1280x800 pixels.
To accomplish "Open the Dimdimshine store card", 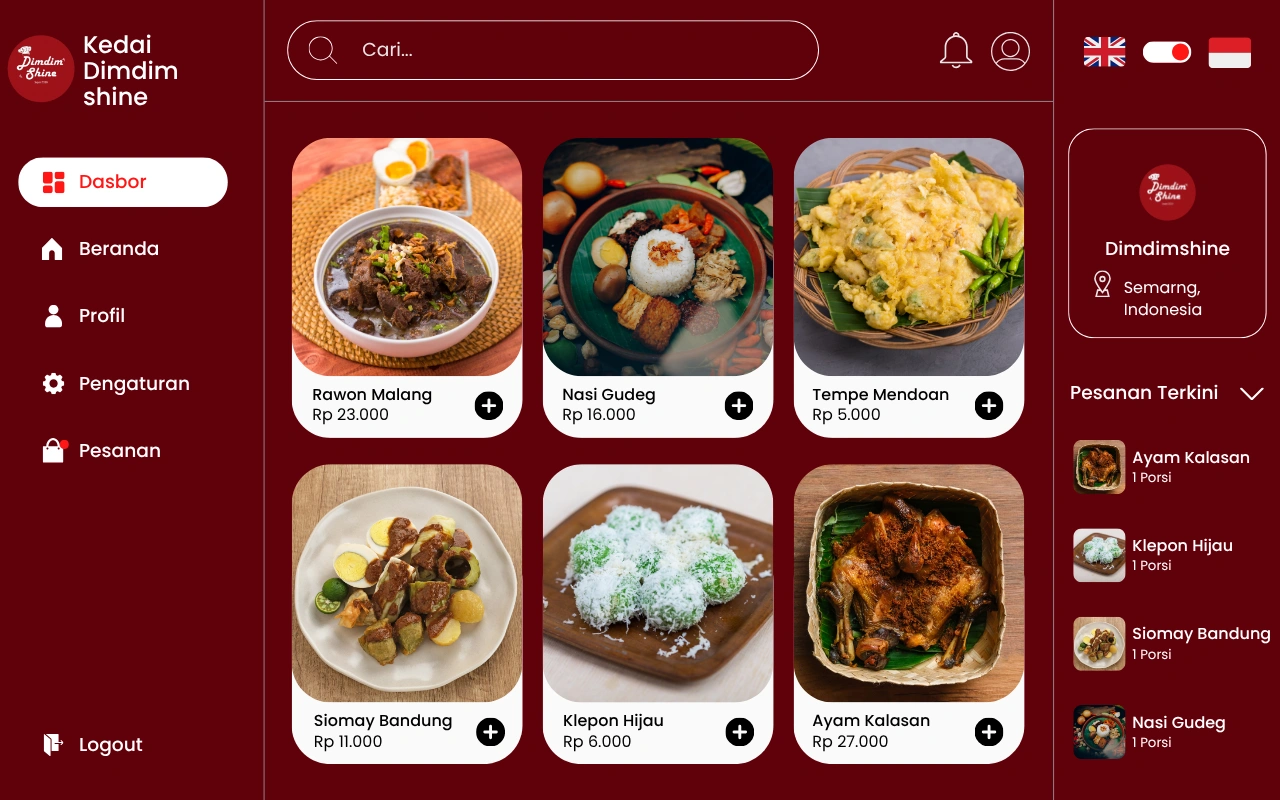I will point(1167,233).
